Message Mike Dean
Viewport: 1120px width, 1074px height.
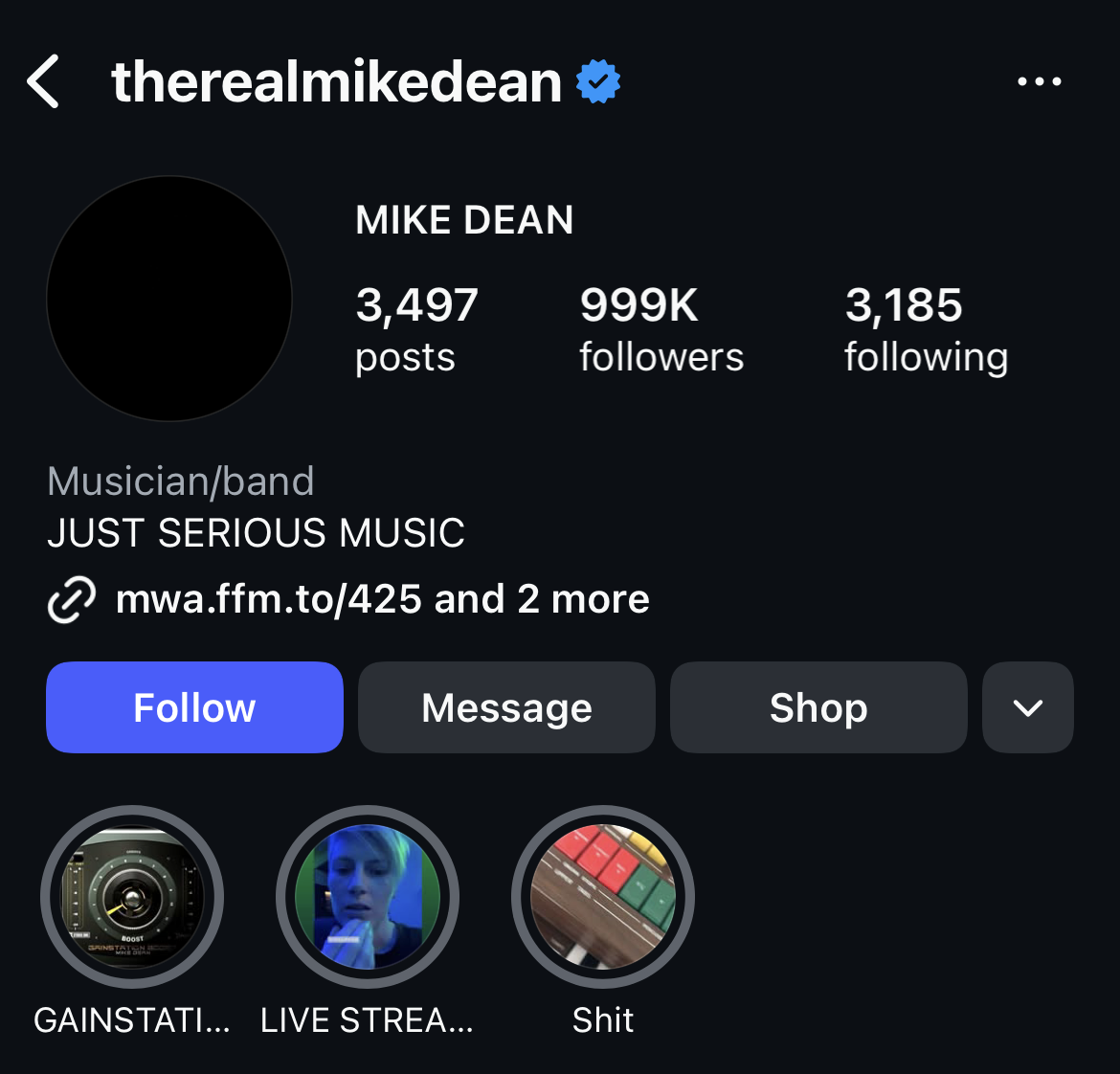tap(506, 707)
